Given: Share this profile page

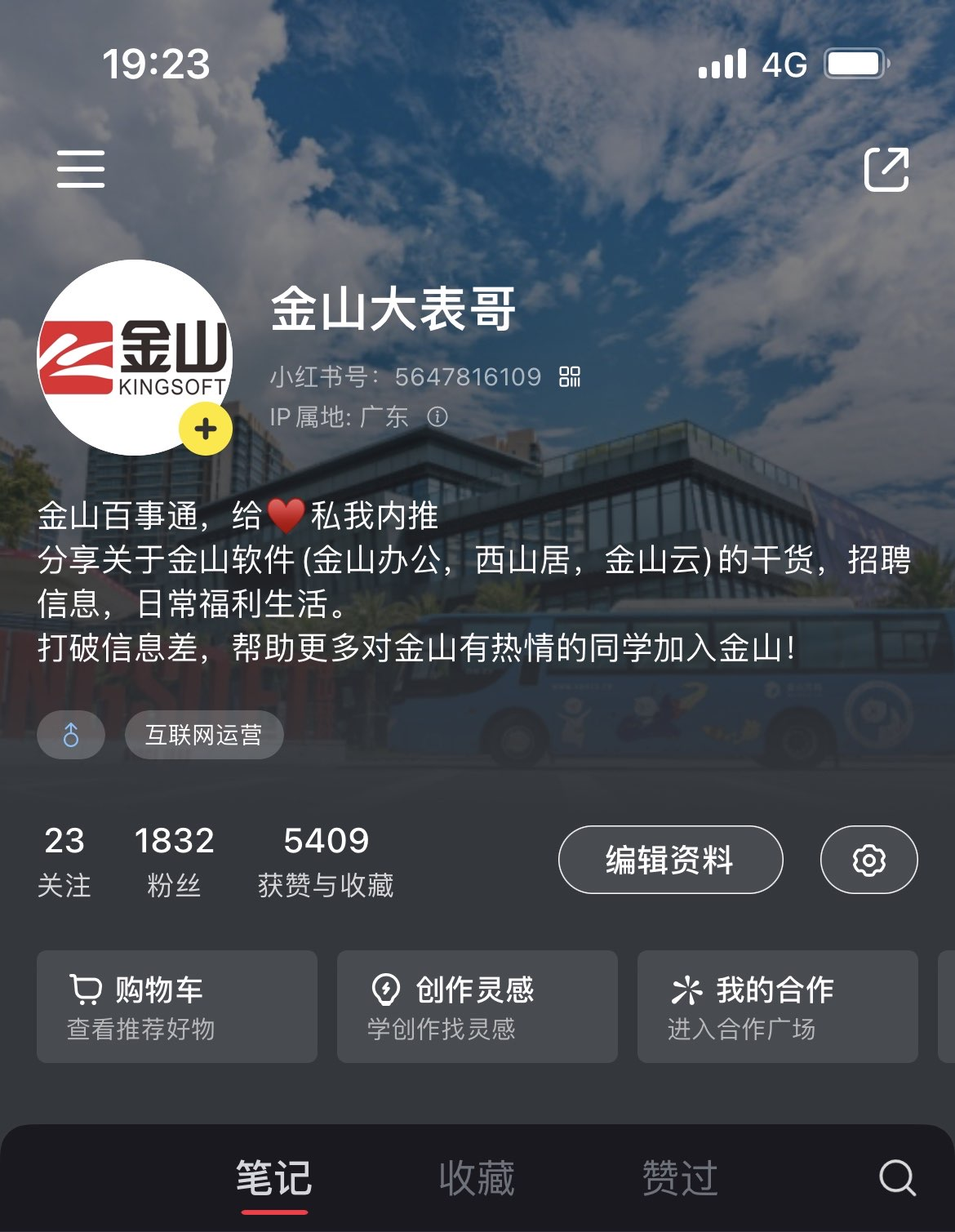Looking at the screenshot, I should click(886, 170).
